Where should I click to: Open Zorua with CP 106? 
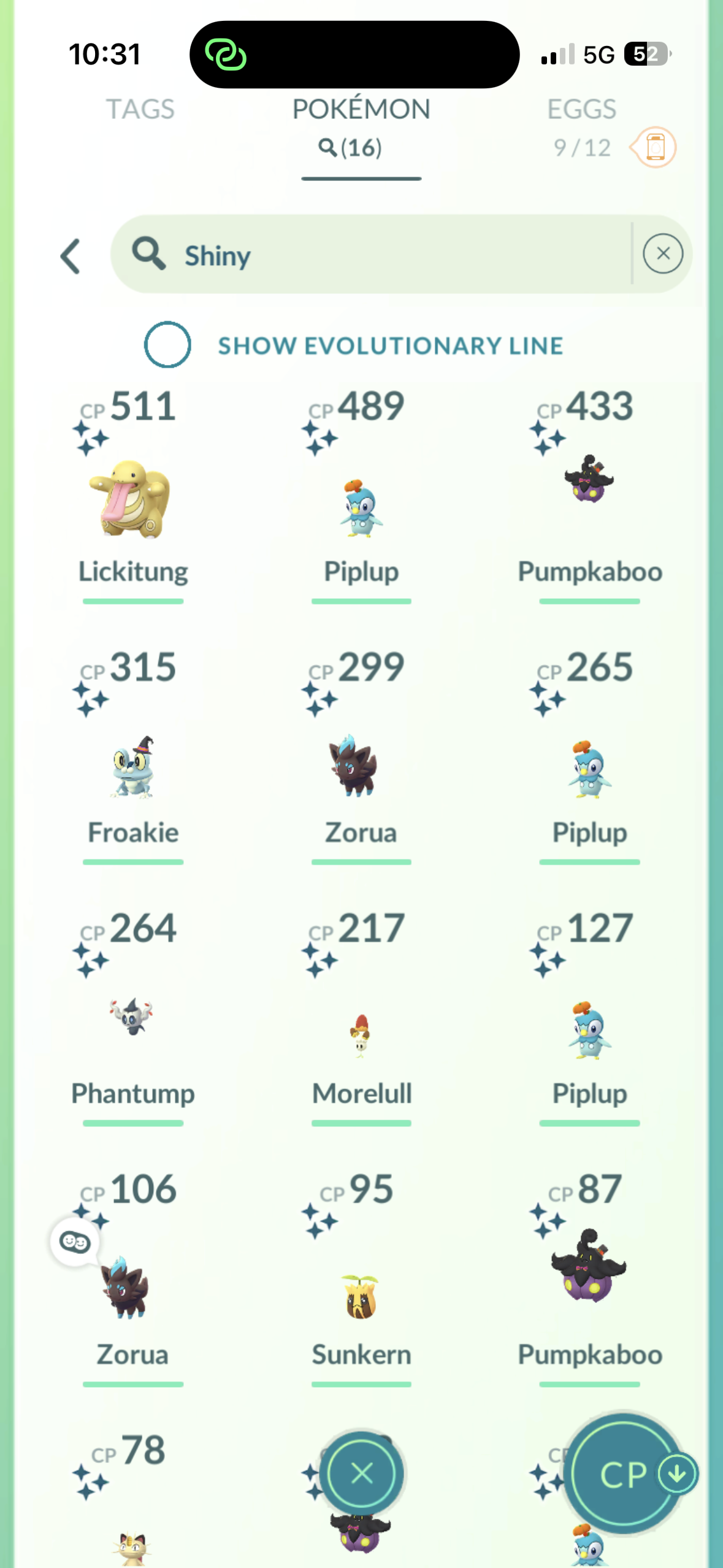point(128,1288)
